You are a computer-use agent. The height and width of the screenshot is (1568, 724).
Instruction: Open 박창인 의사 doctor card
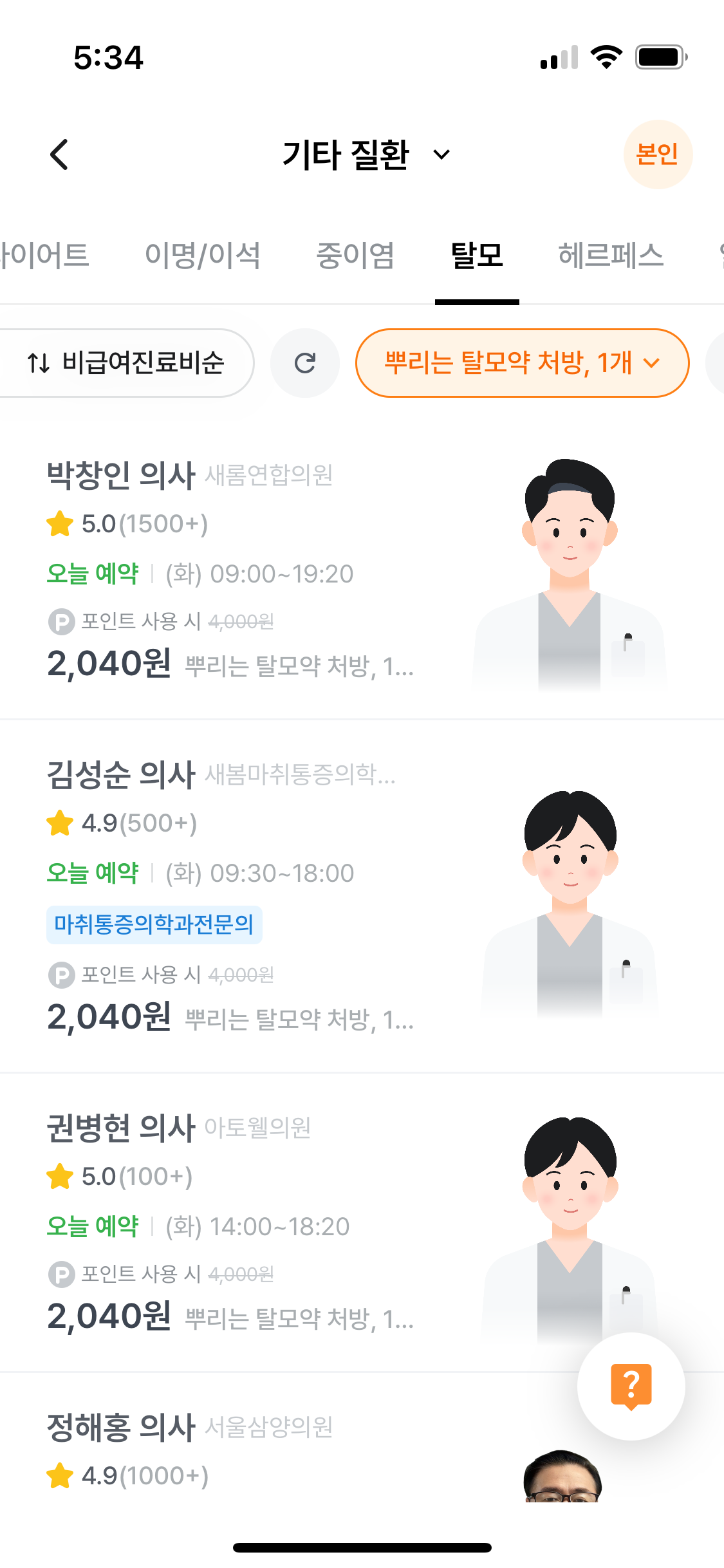pyautogui.click(x=362, y=570)
